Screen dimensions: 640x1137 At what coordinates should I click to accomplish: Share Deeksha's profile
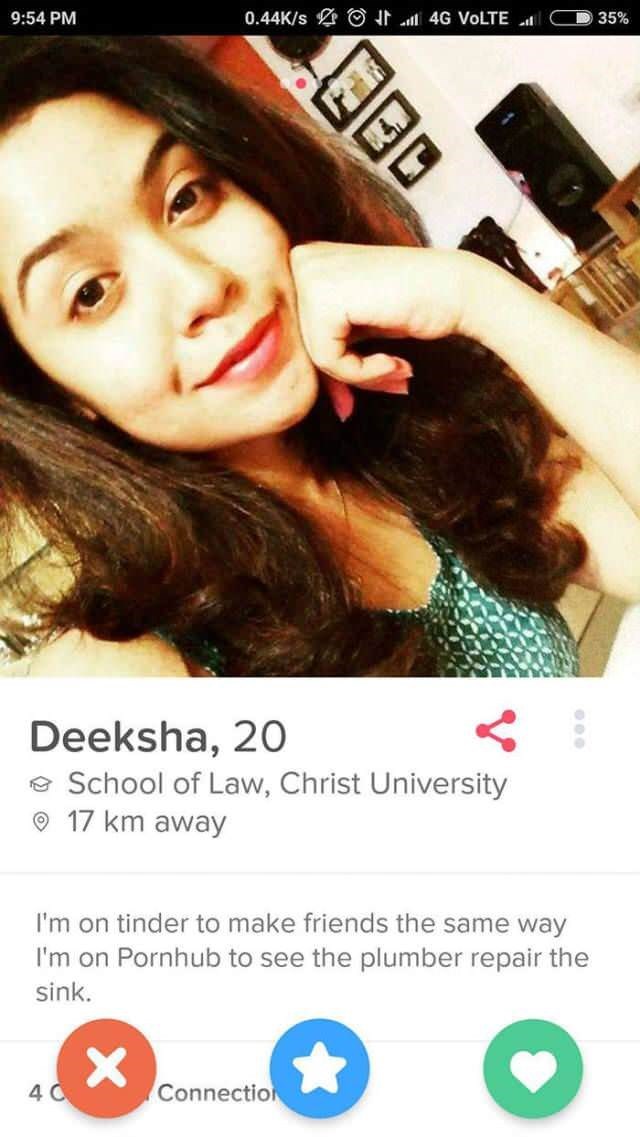(x=497, y=734)
